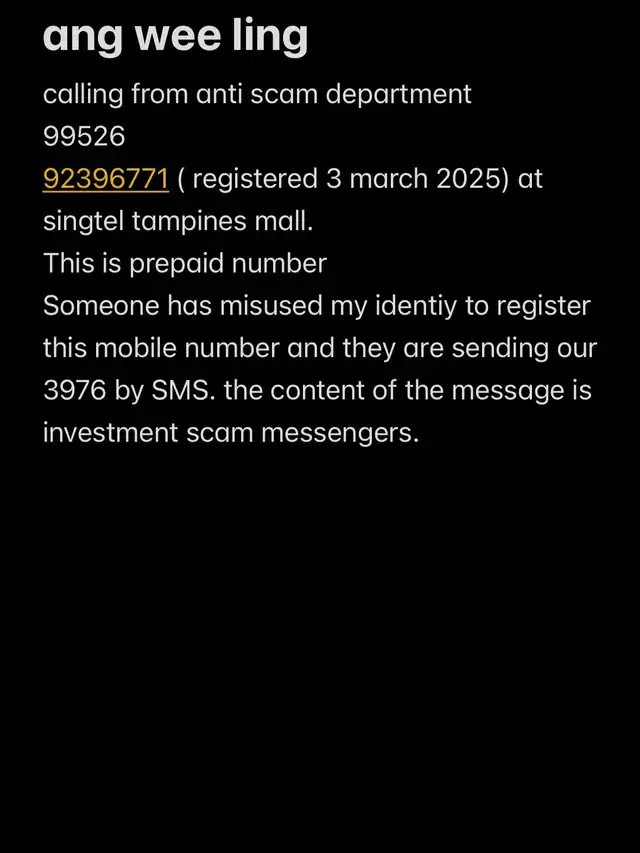Tap the phone number link 92396771
This screenshot has height=853, width=640.
(x=105, y=180)
